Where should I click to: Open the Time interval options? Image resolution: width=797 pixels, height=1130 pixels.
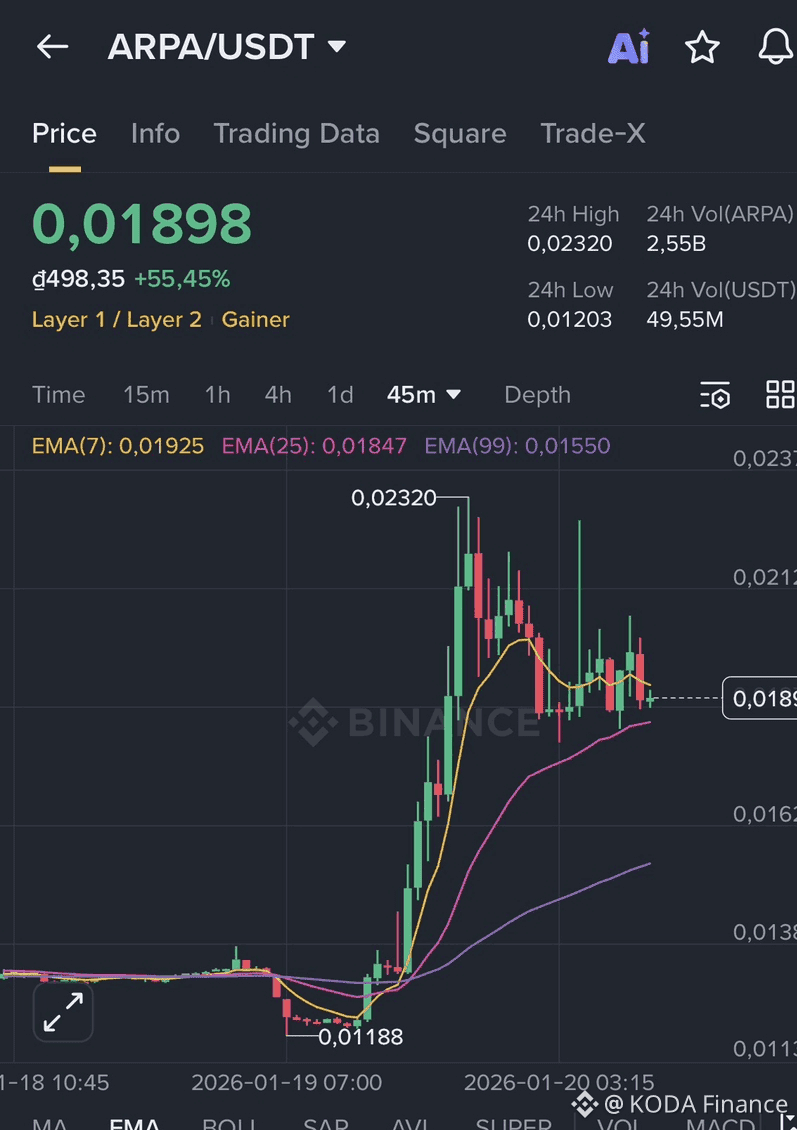click(58, 395)
